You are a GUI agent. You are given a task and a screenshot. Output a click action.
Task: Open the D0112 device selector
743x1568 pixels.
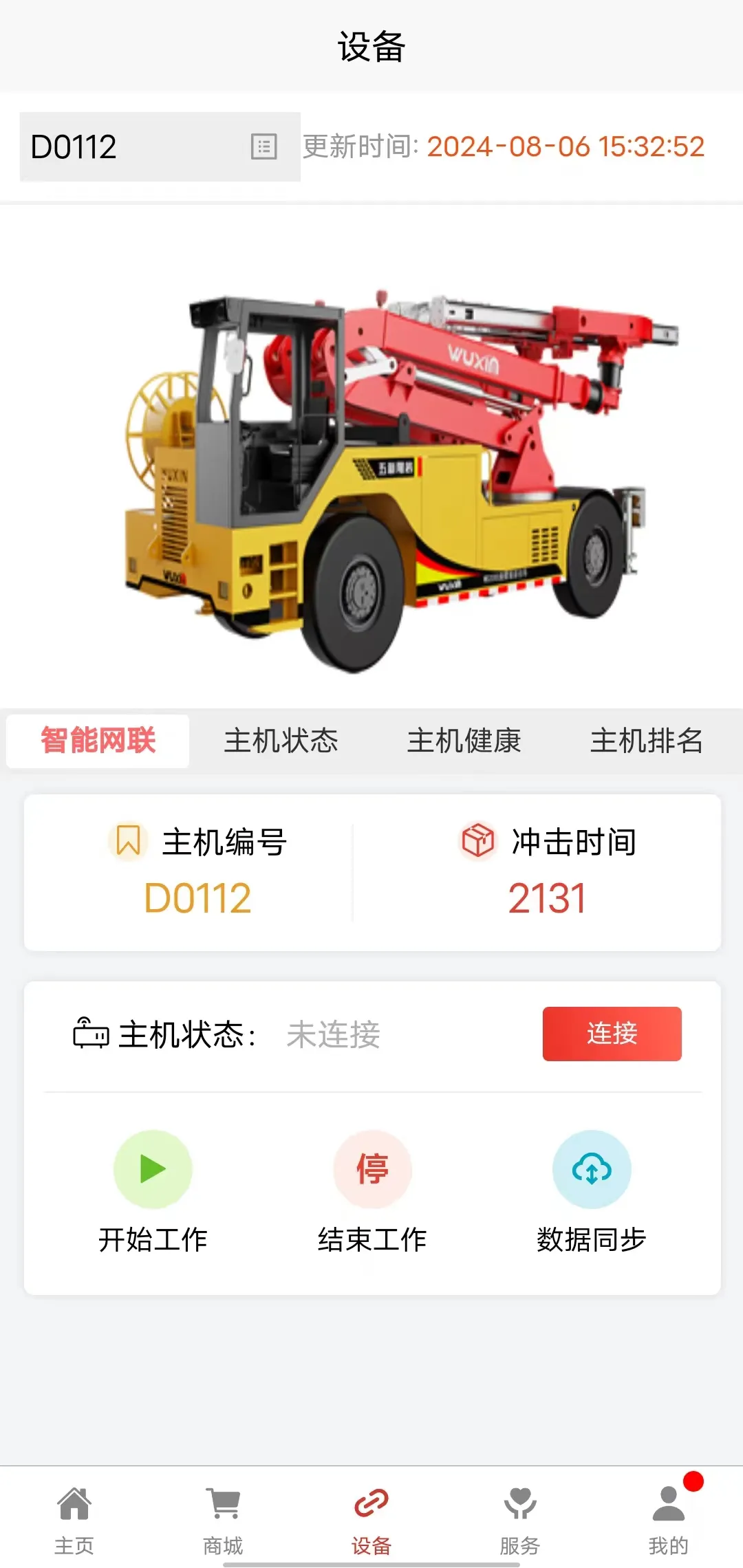[160, 146]
